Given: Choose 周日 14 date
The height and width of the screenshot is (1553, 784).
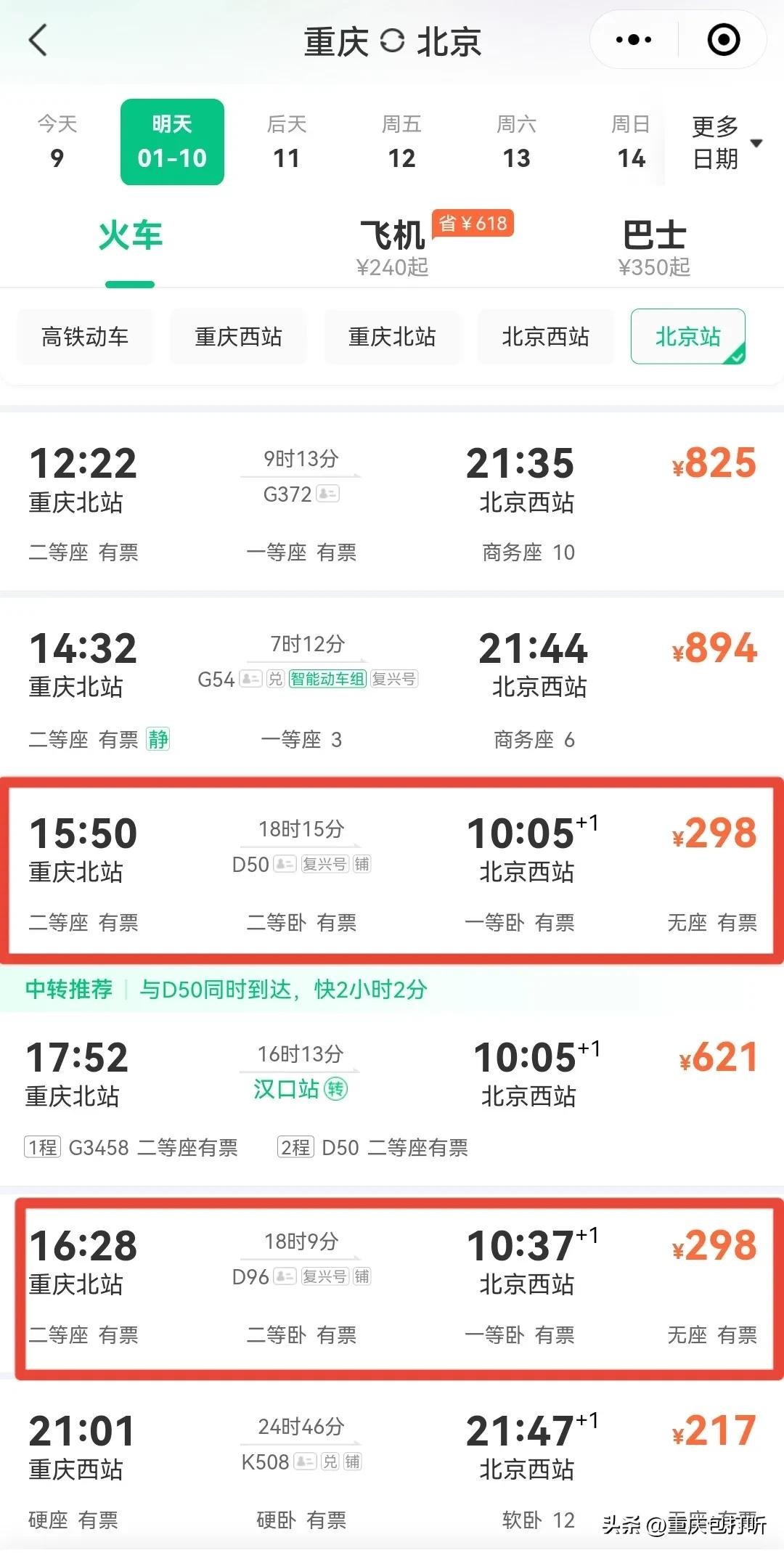Looking at the screenshot, I should [x=630, y=142].
